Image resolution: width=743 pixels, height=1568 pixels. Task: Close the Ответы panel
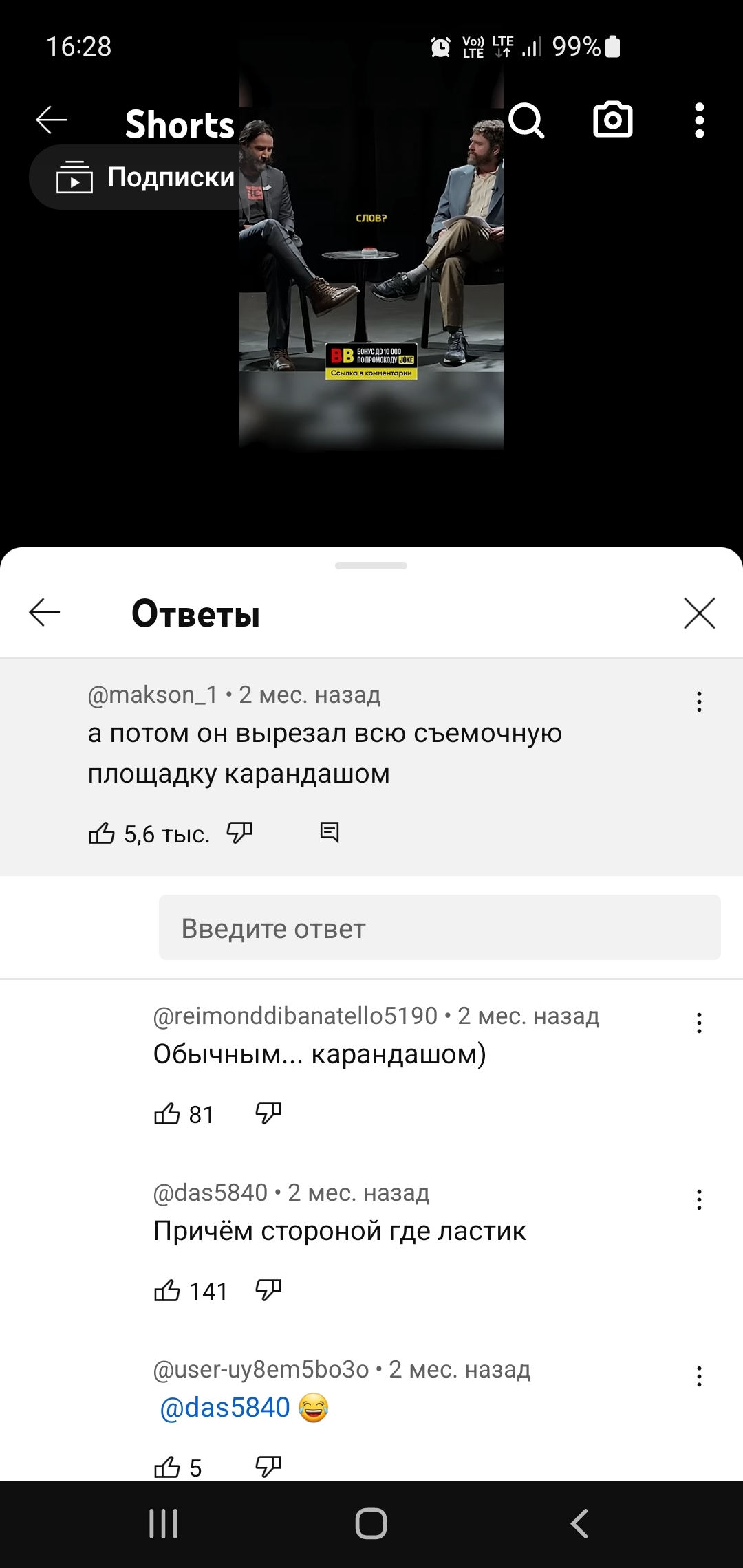click(699, 613)
